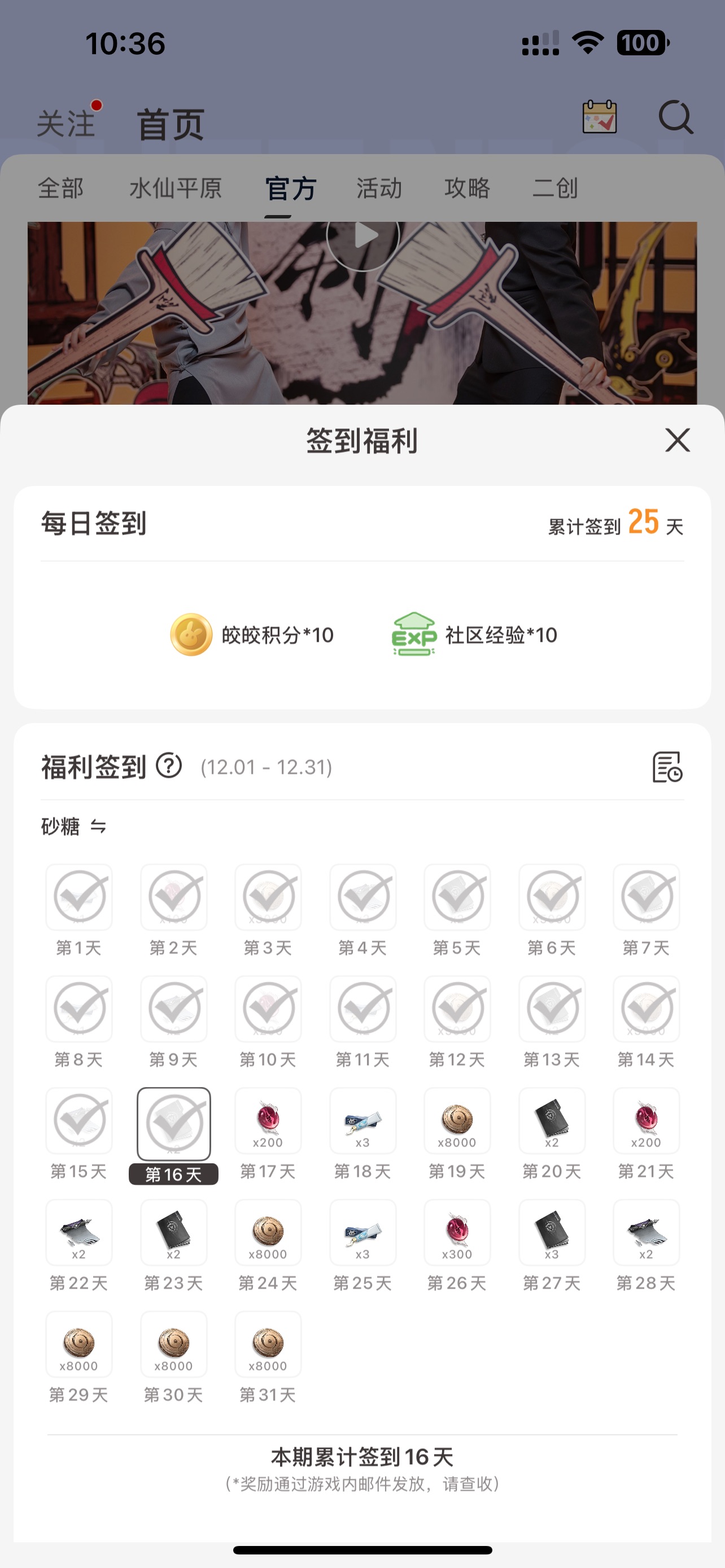Open the sign-in reward records icon
Screen dimensions: 725x1568
[667, 767]
